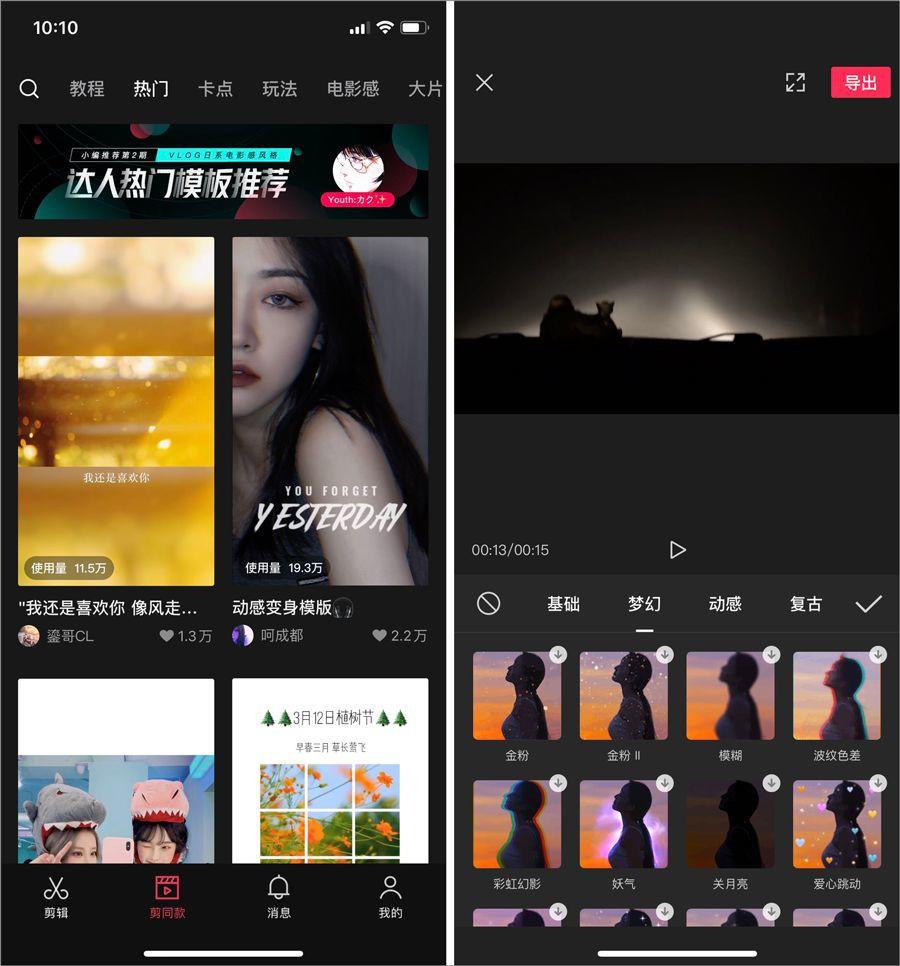Apply the 金粉 effect
This screenshot has width=900, height=966.
coord(517,696)
